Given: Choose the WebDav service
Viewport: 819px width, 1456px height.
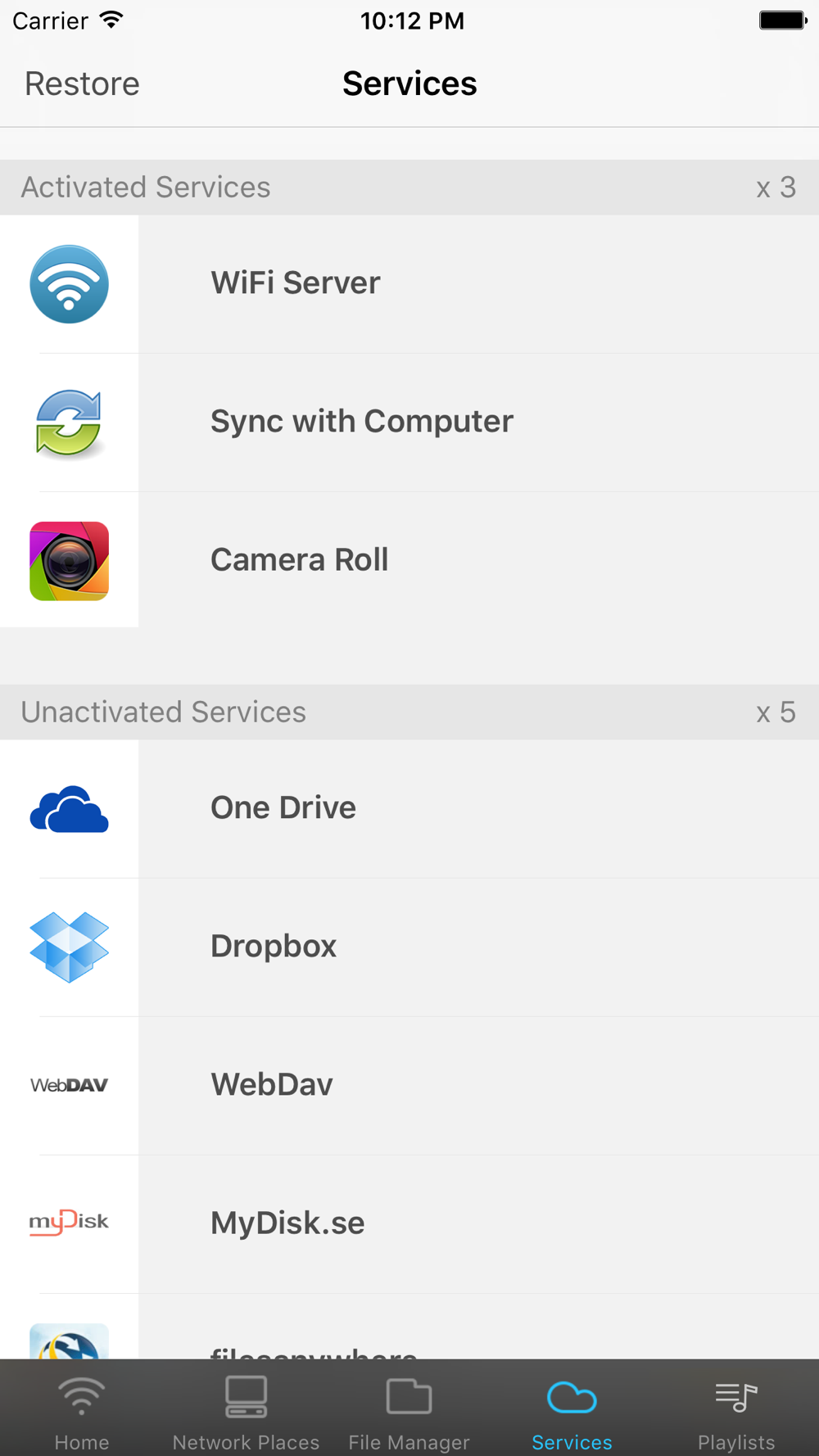Looking at the screenshot, I should point(409,1086).
